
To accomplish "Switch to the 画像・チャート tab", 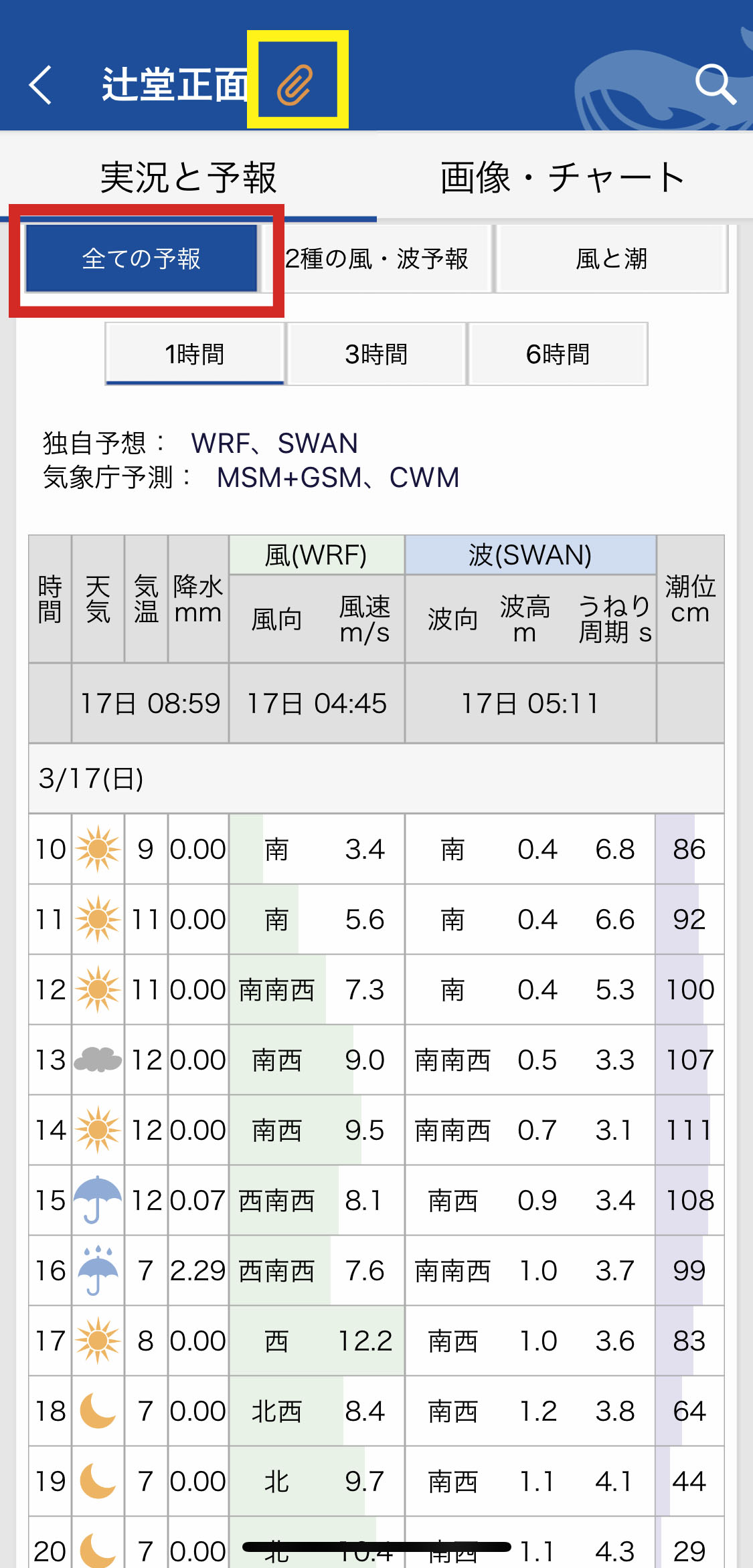I will pos(564,177).
